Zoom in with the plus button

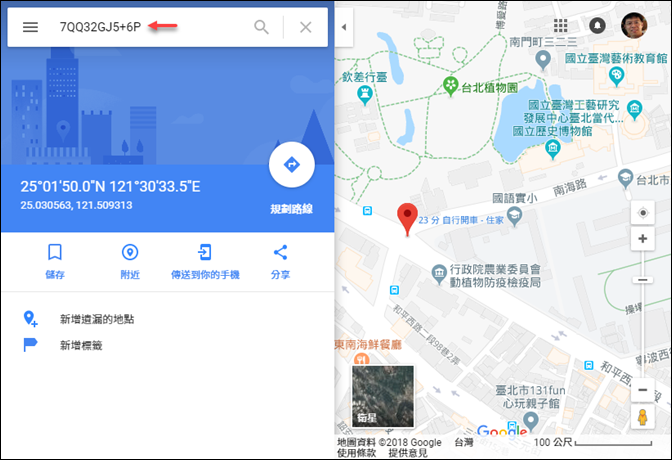click(x=643, y=240)
